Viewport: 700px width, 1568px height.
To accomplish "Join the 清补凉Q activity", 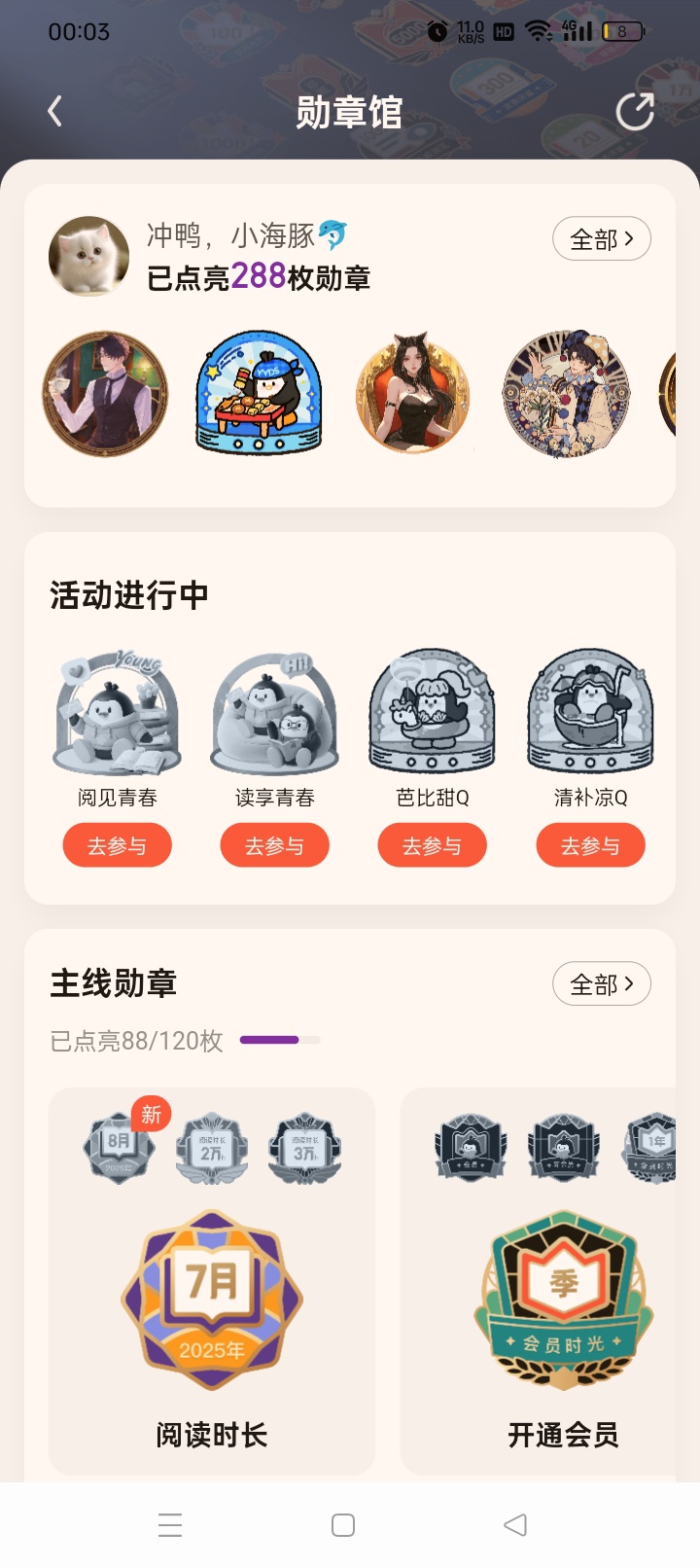I will coord(591,845).
